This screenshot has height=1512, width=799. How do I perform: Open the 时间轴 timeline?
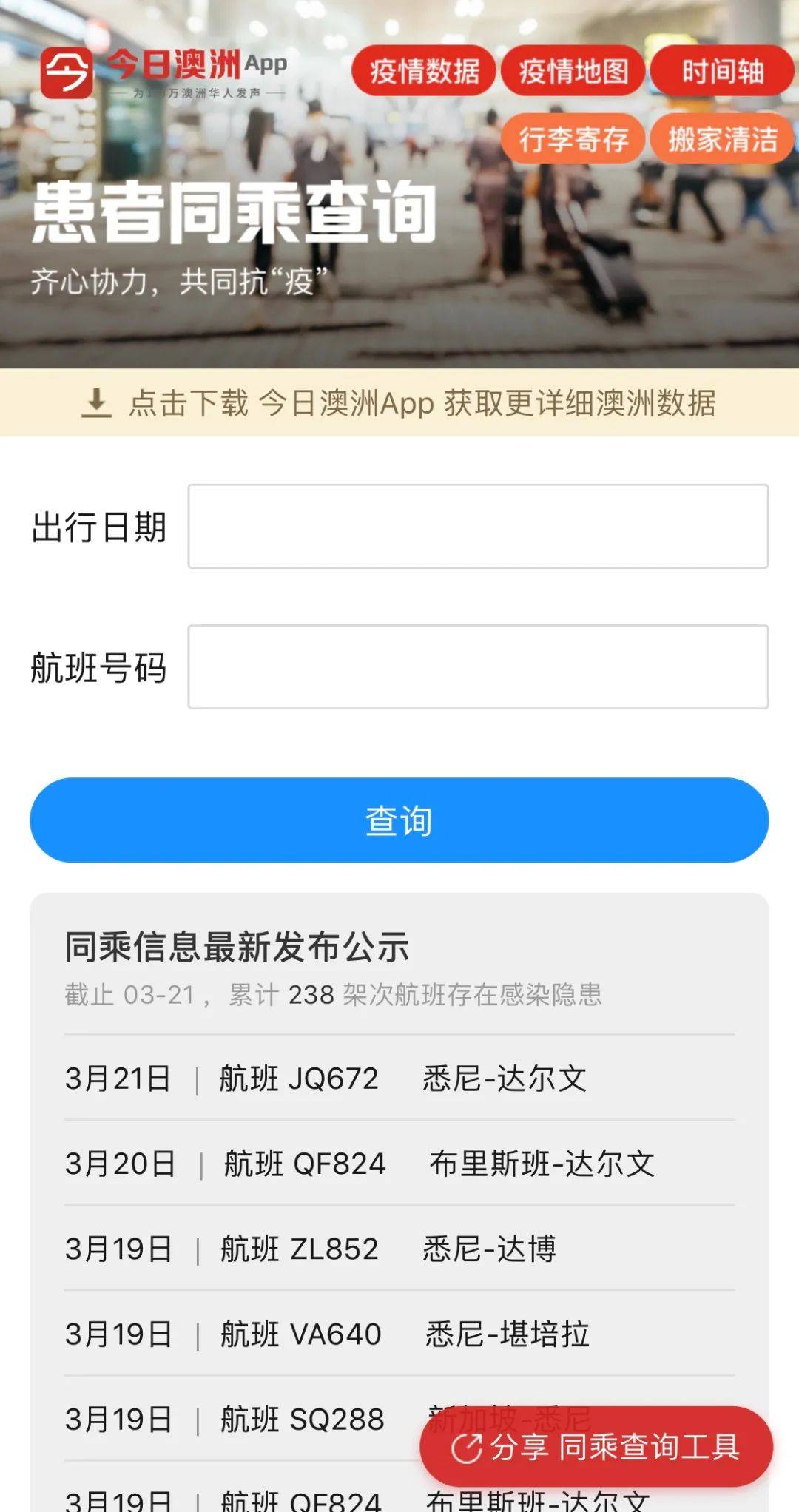coord(722,72)
